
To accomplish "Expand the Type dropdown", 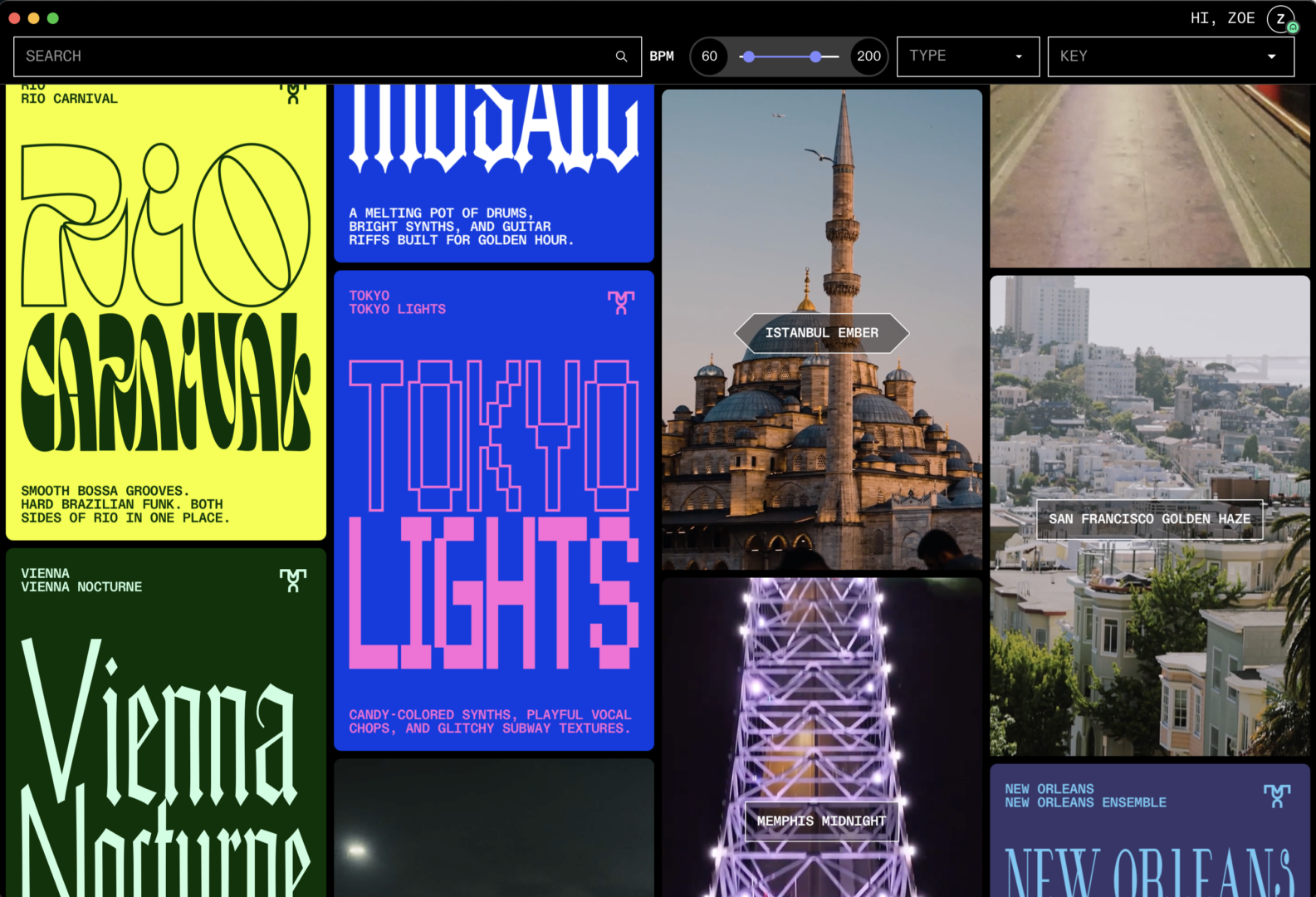I will (968, 56).
